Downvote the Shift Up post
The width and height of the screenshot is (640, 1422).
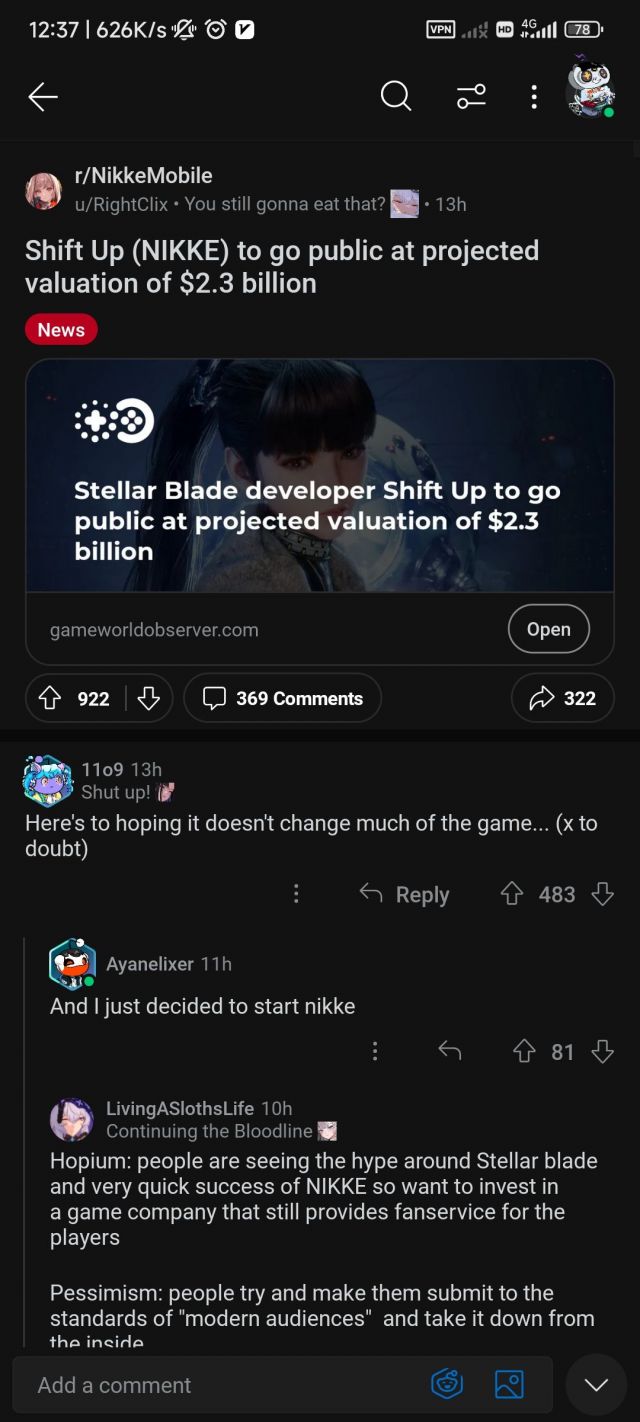149,698
